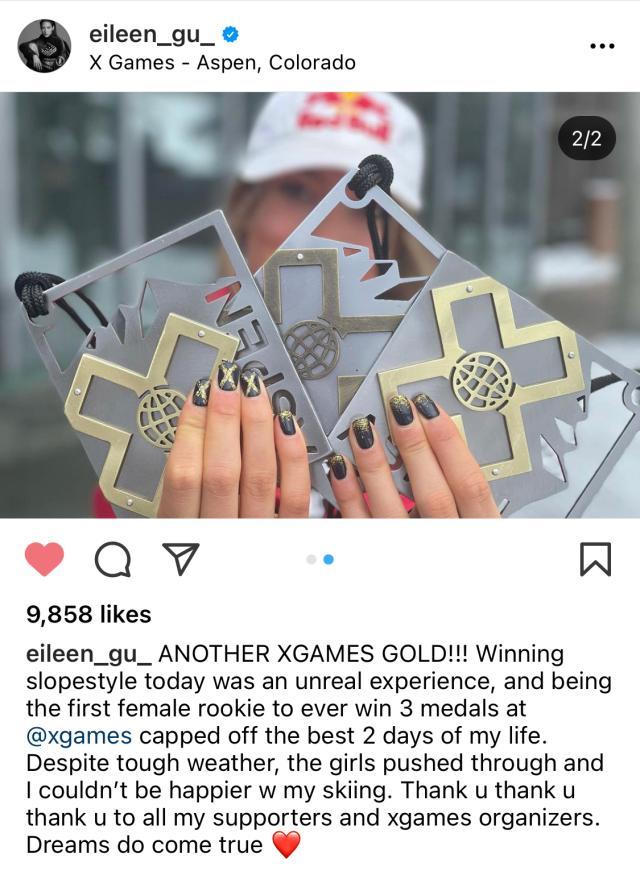The image size is (640, 871).
Task: Open eileen_gu_ profile picture
Action: [44, 46]
